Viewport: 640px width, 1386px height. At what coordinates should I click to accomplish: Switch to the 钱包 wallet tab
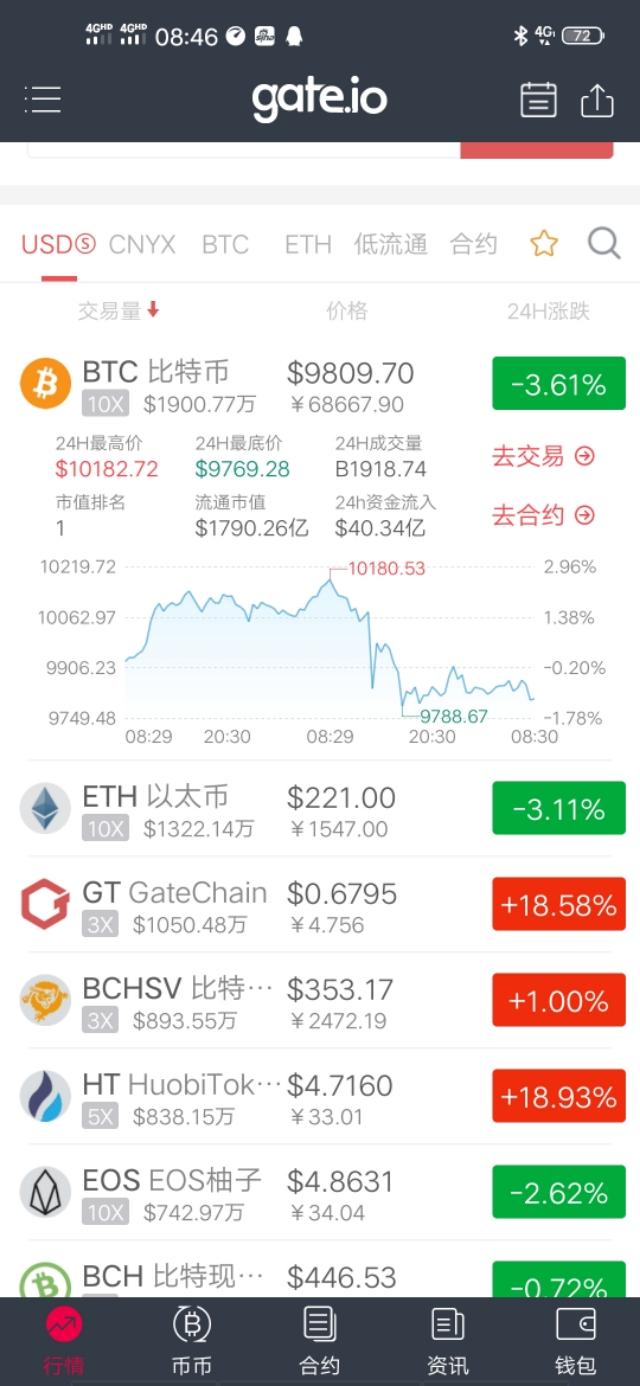[x=575, y=1342]
